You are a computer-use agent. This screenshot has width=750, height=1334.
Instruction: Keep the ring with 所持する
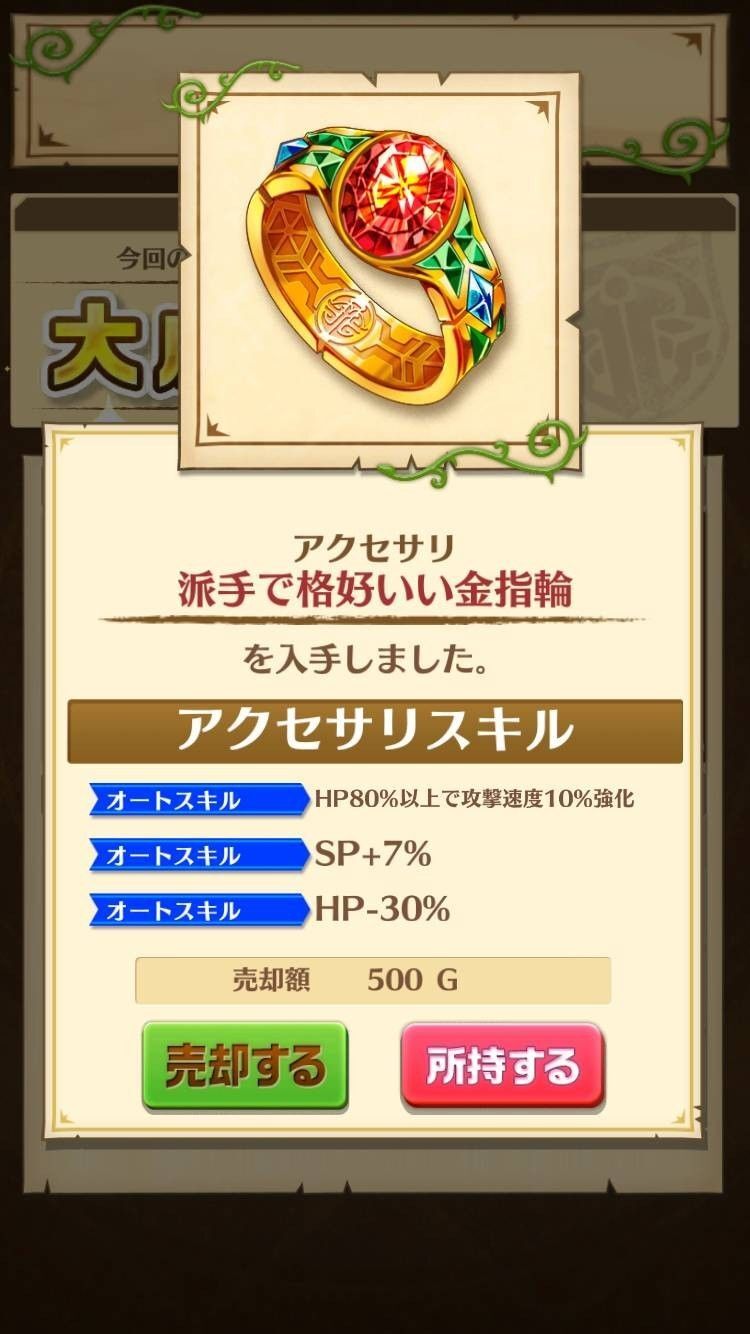click(503, 1066)
